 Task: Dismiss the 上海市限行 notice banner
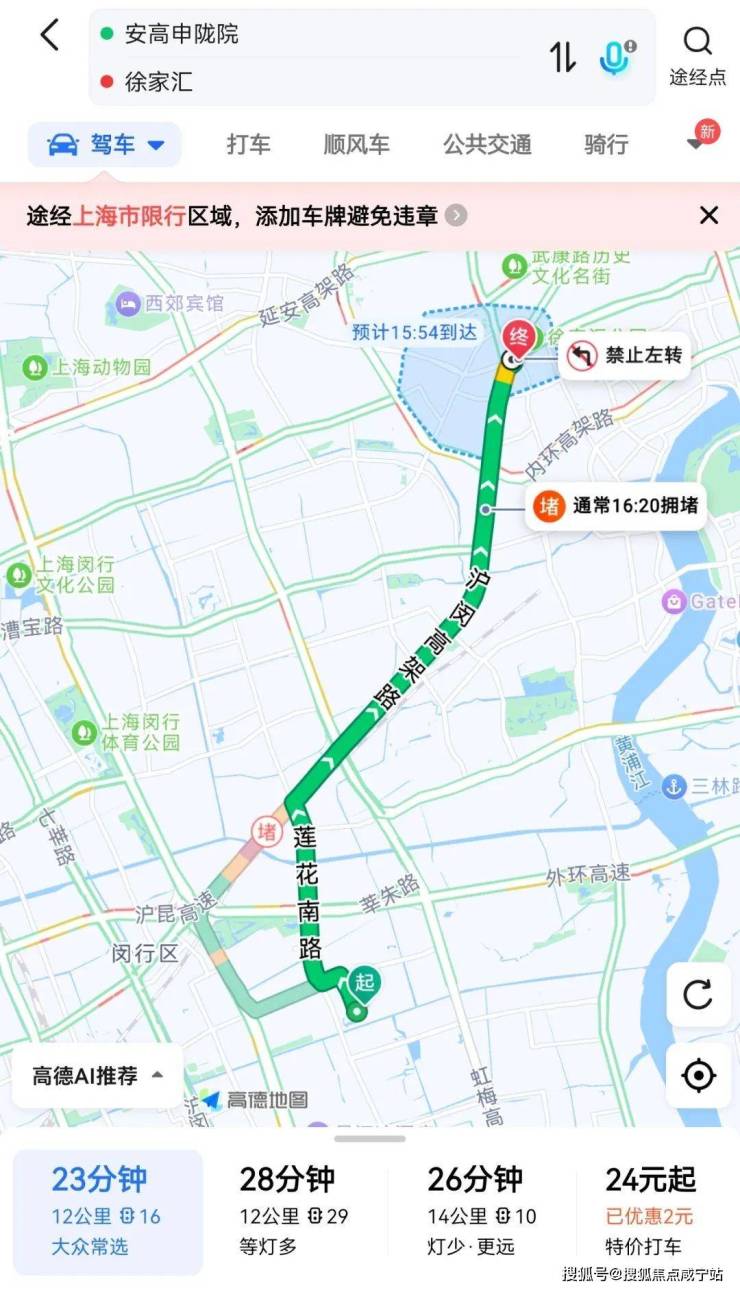coord(709,215)
